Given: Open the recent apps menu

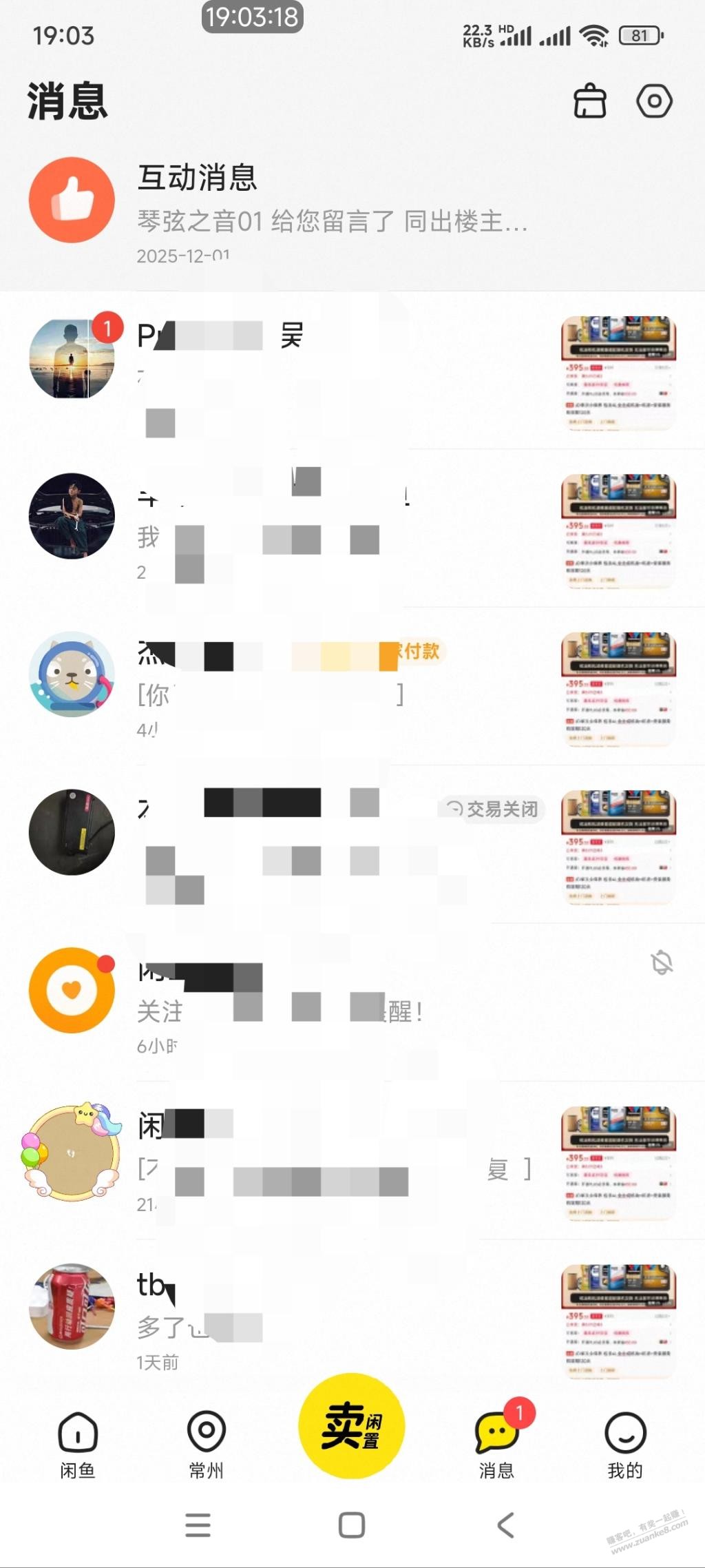Looking at the screenshot, I should tap(198, 1525).
